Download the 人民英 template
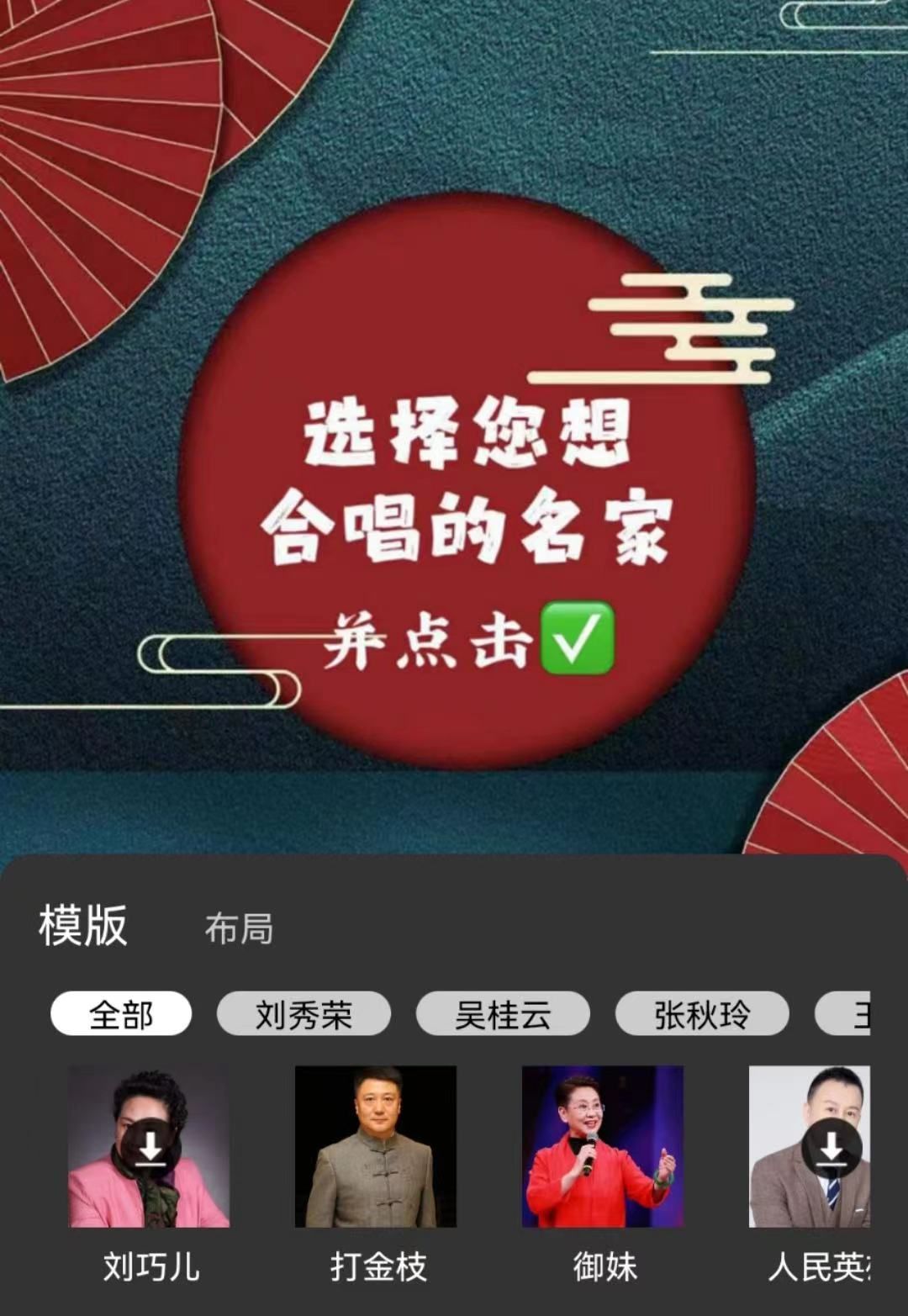This screenshot has width=908, height=1316. pyautogui.click(x=831, y=1148)
